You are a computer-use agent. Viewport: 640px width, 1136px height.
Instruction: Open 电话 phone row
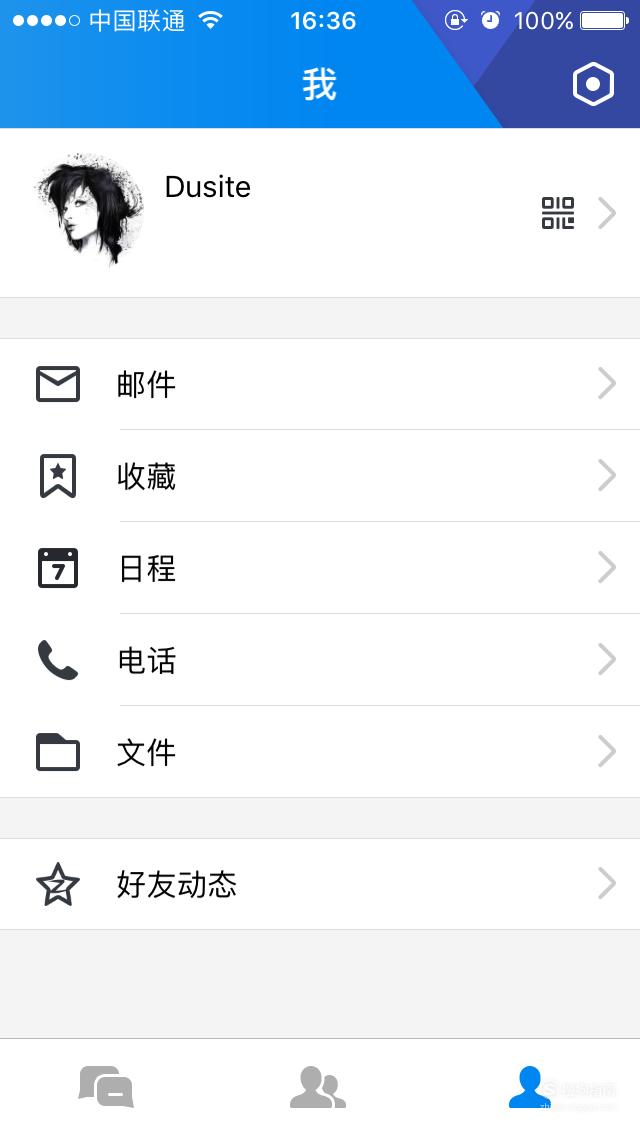coord(320,660)
